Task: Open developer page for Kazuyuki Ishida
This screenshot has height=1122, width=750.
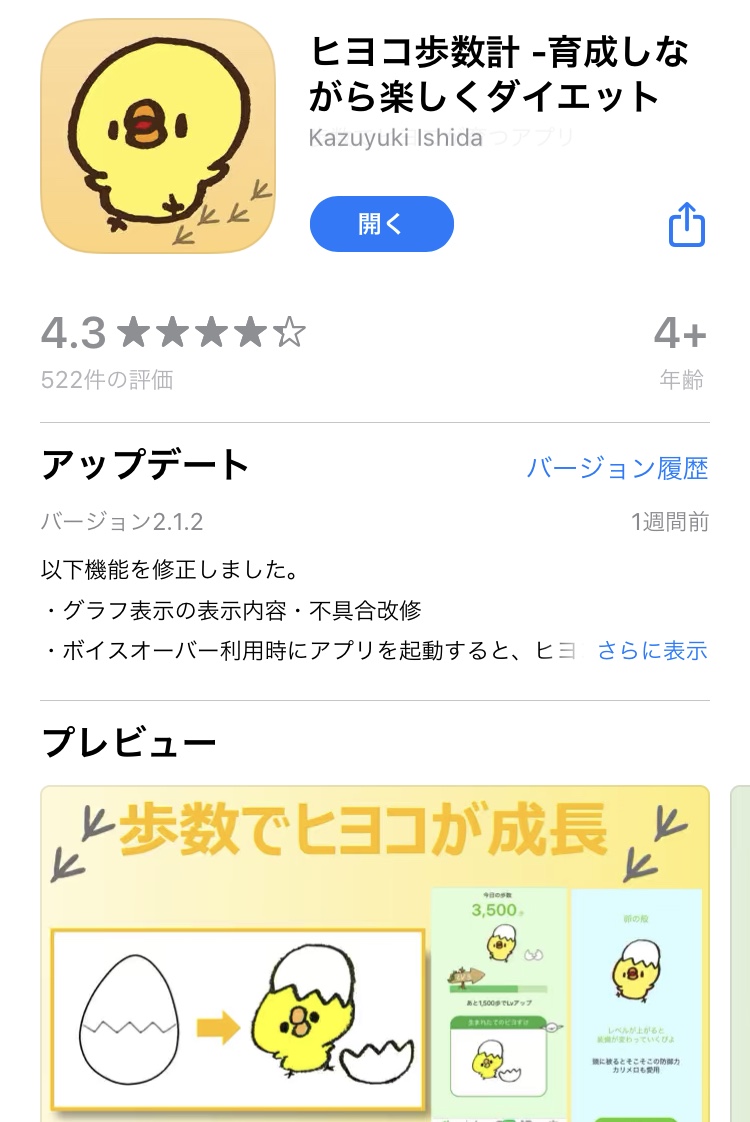Action: pyautogui.click(x=382, y=137)
